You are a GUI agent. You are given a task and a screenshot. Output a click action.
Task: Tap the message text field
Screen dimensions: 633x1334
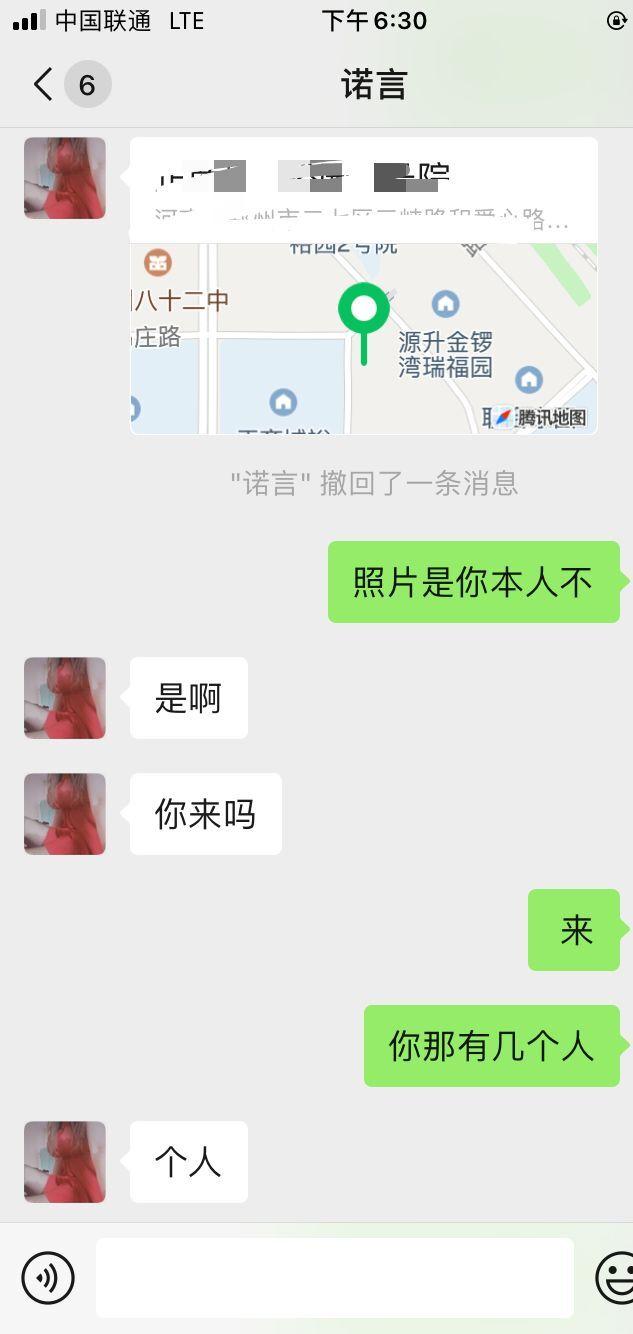(334, 1277)
